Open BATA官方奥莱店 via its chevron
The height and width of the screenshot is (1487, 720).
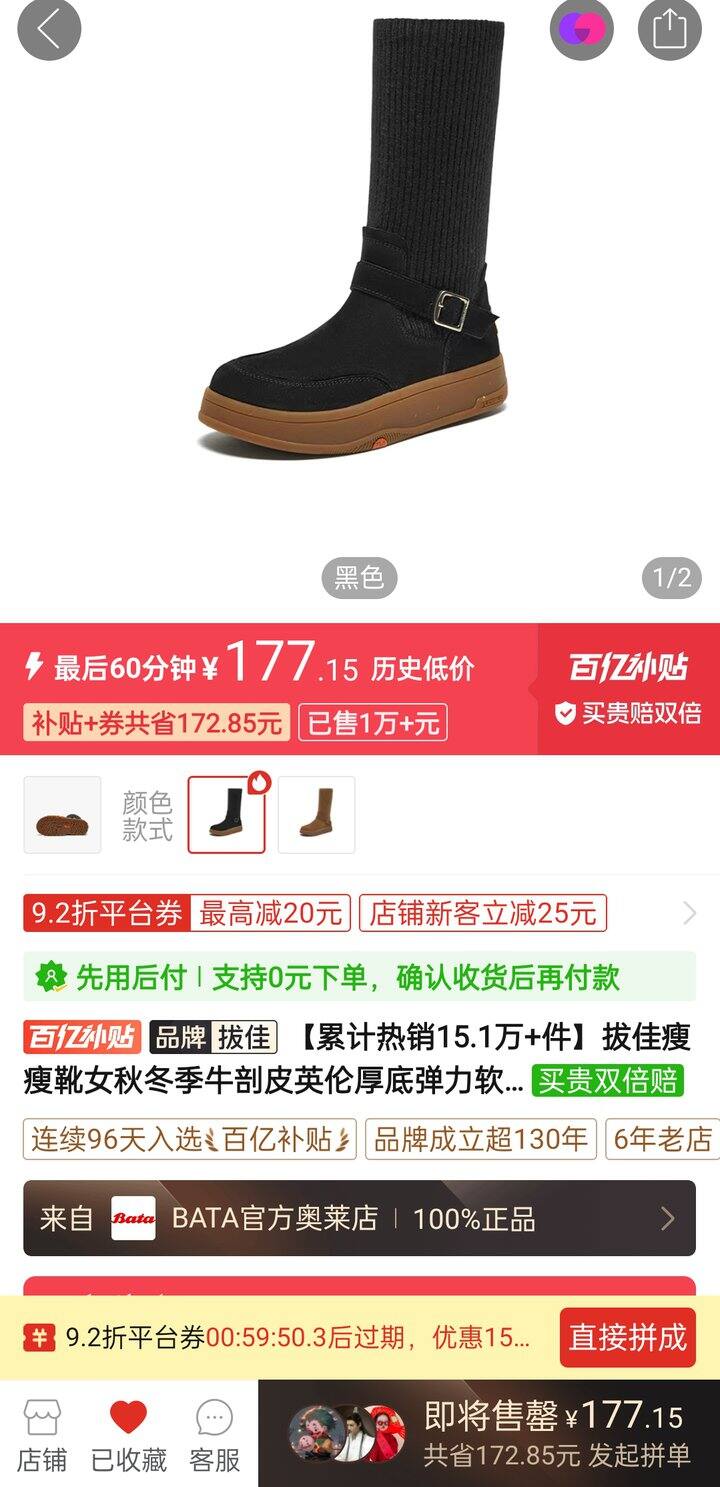click(664, 1219)
